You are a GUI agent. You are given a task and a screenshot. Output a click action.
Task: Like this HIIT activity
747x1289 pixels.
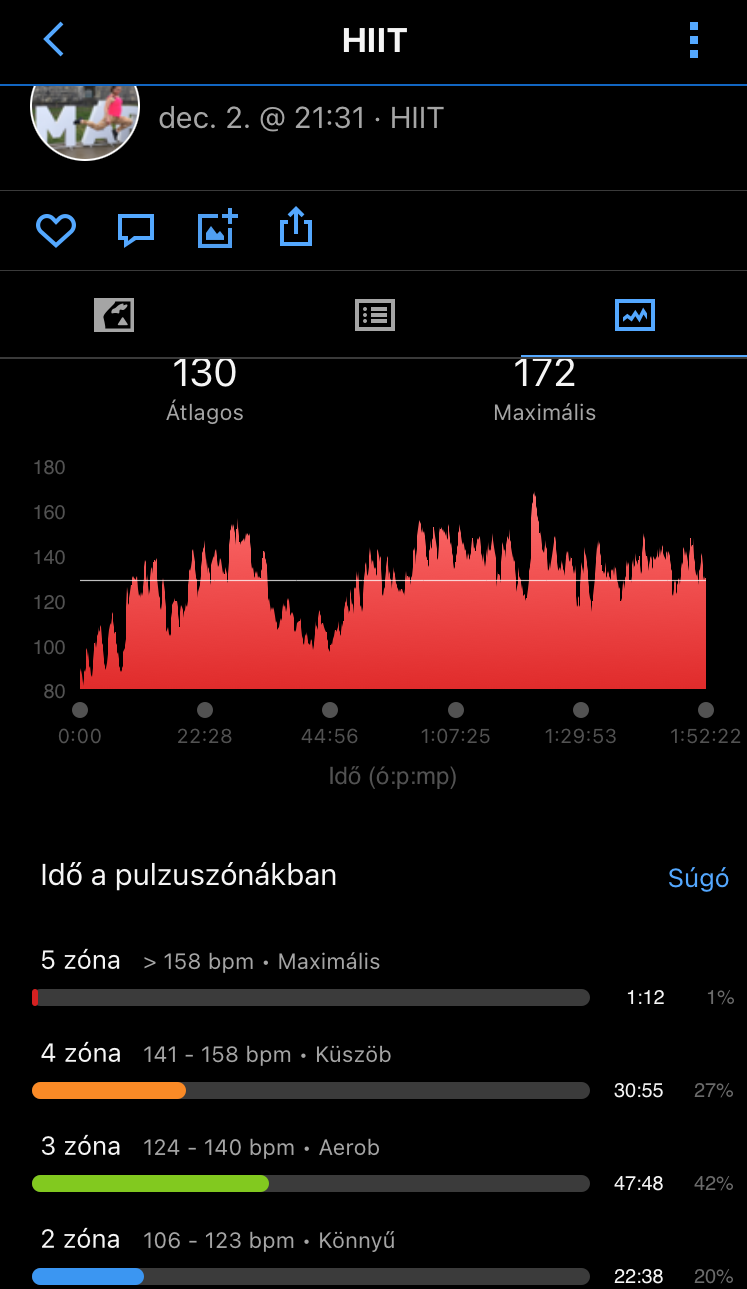56,231
